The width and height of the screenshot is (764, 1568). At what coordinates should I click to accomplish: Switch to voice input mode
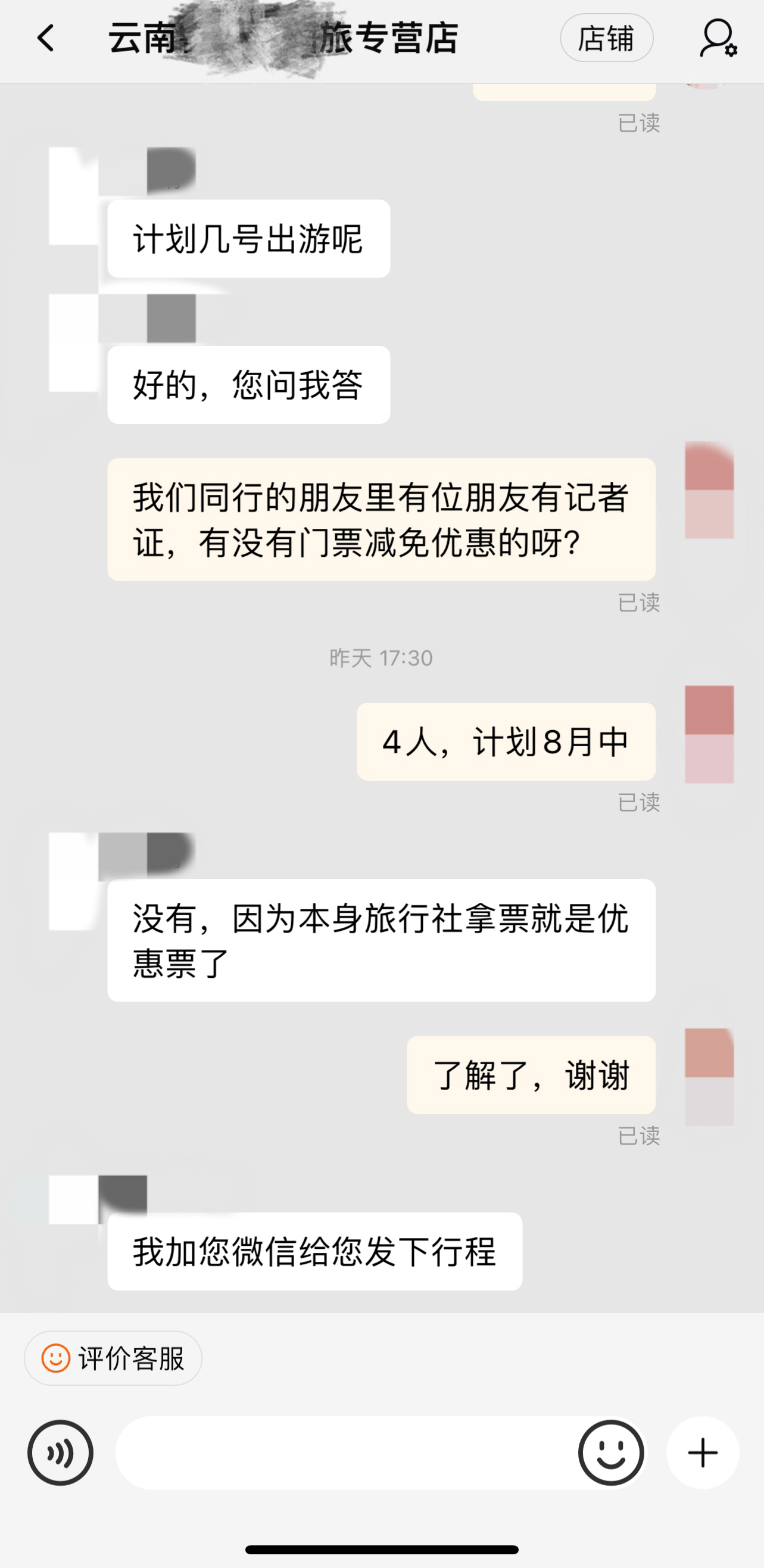[60, 1453]
